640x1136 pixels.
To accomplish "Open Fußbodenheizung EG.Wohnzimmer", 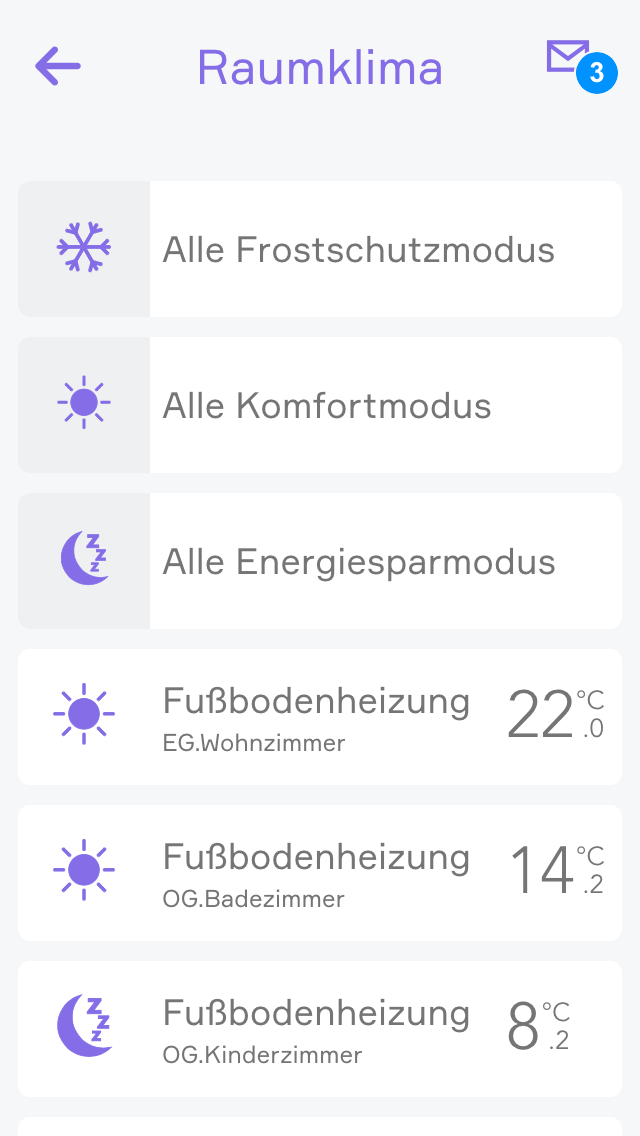I will 320,717.
